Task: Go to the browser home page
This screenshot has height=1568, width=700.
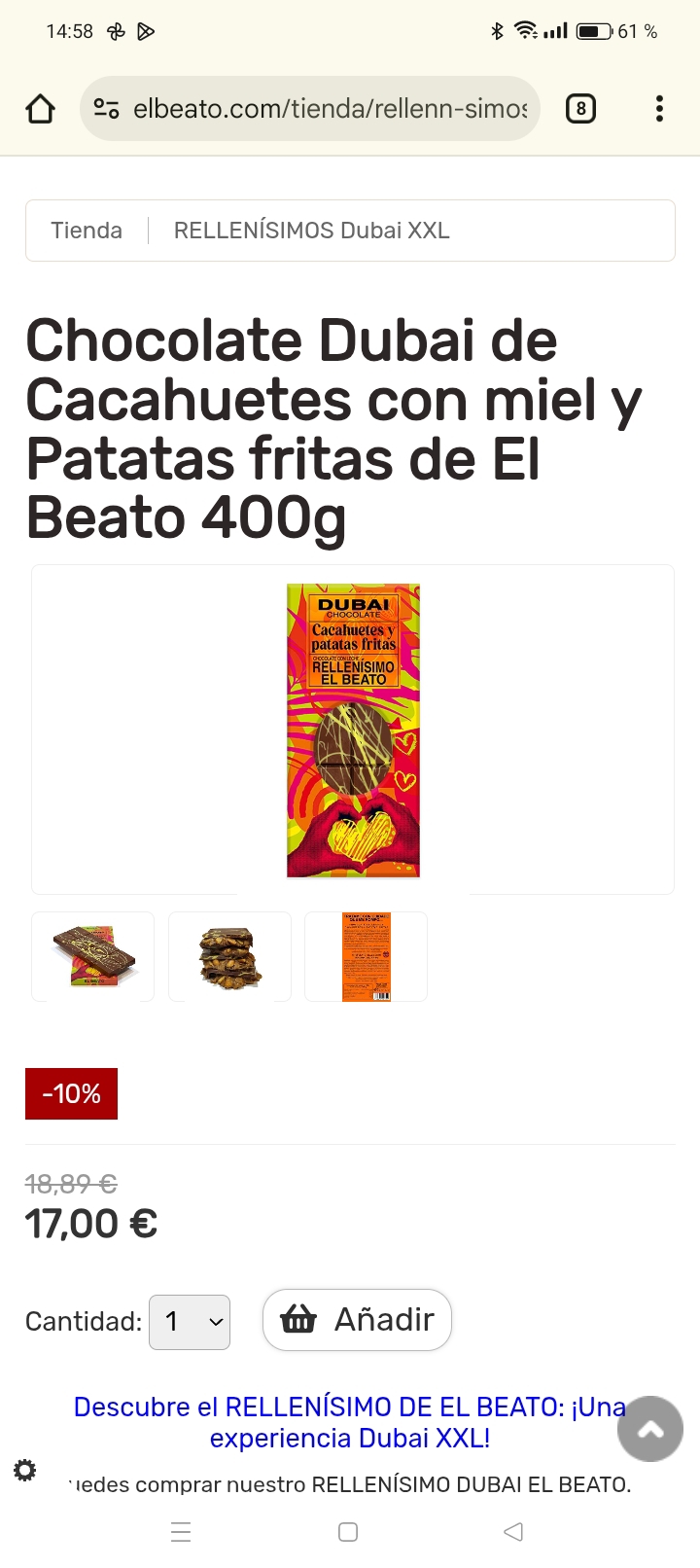Action: click(40, 109)
